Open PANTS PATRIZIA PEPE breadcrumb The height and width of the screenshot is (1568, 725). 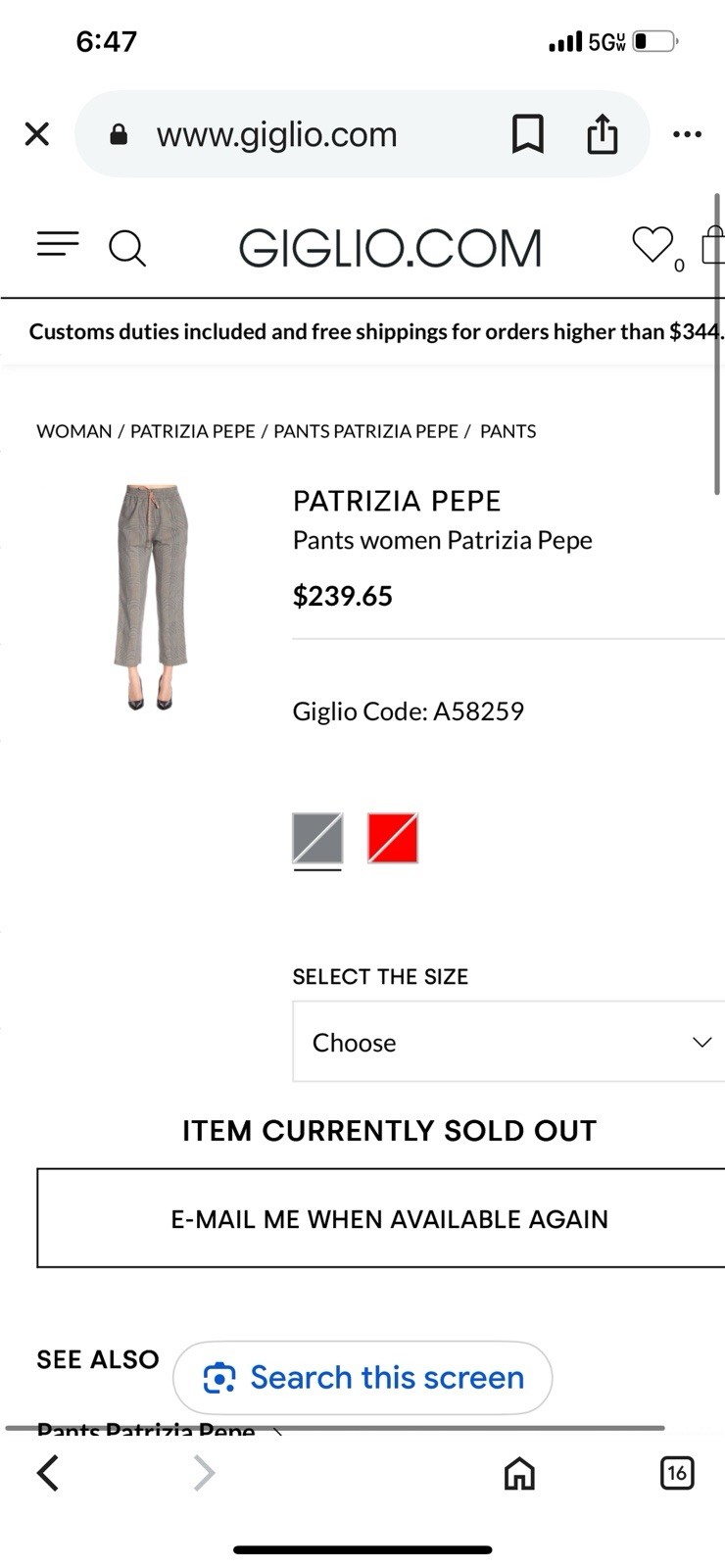(365, 431)
